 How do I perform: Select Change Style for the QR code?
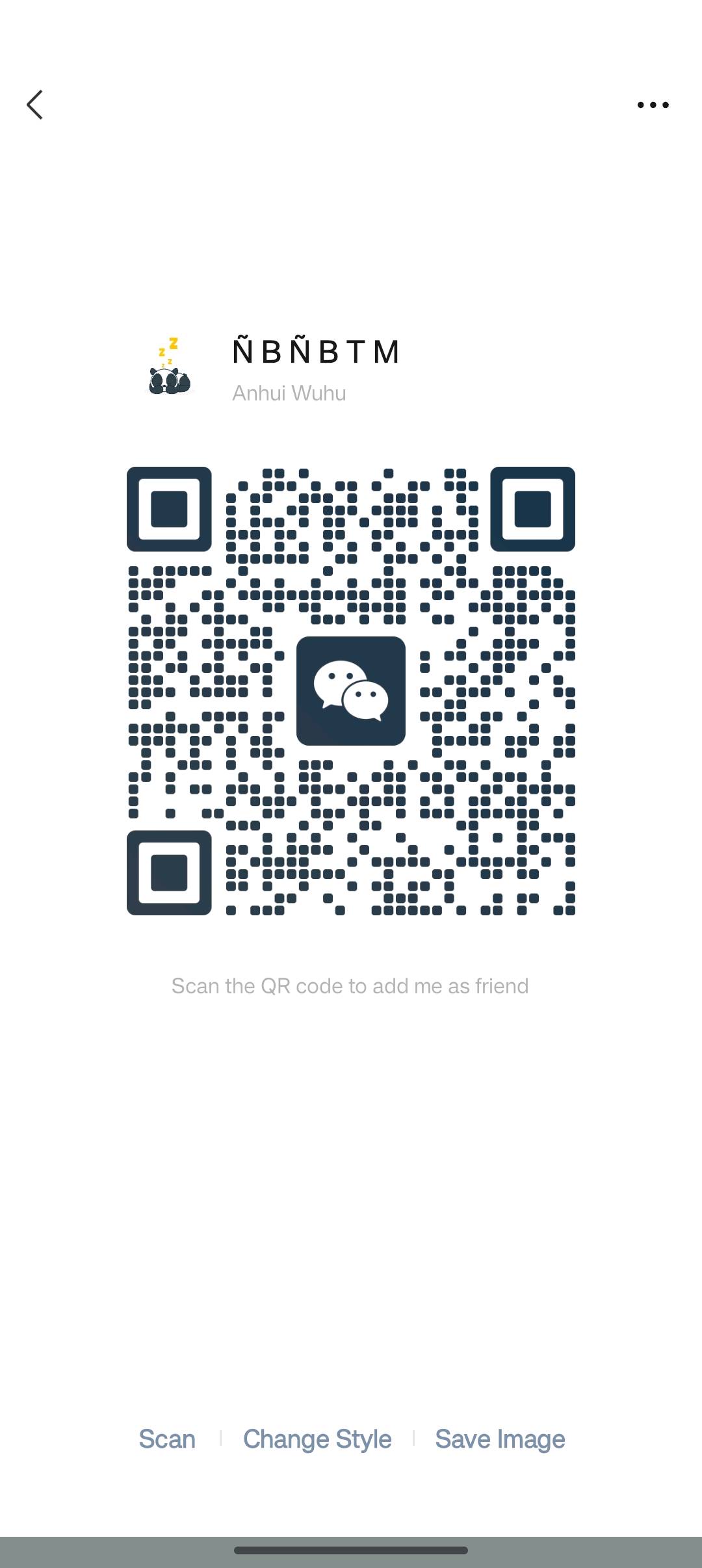coord(317,1439)
